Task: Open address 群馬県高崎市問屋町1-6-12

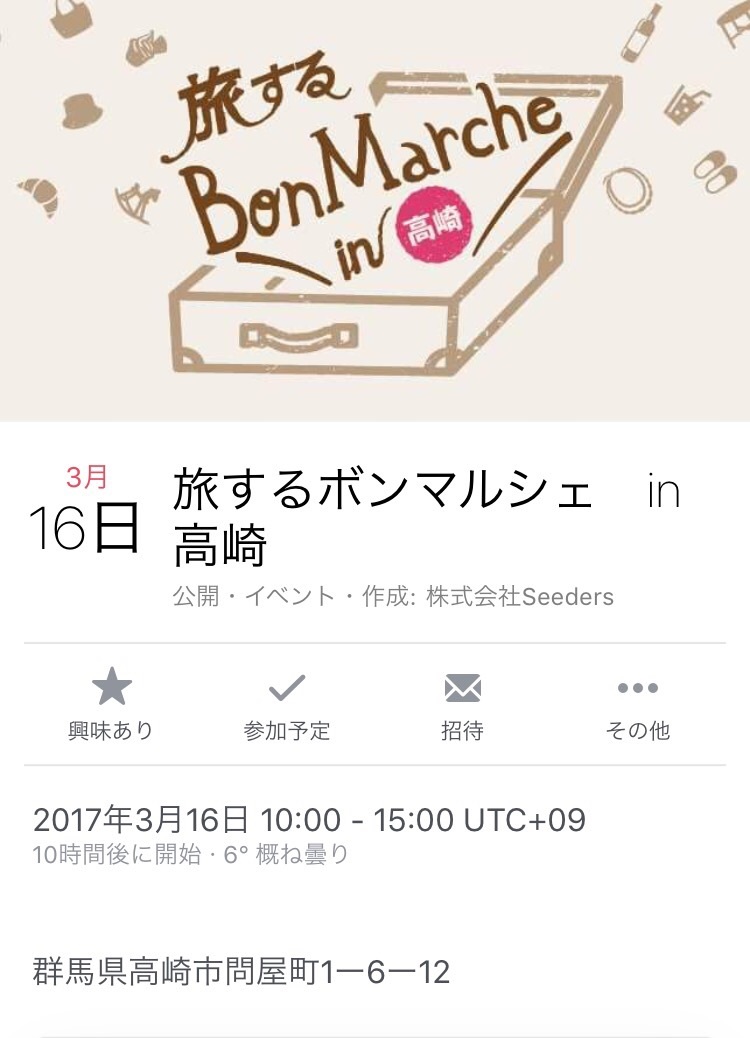Action: (242, 971)
